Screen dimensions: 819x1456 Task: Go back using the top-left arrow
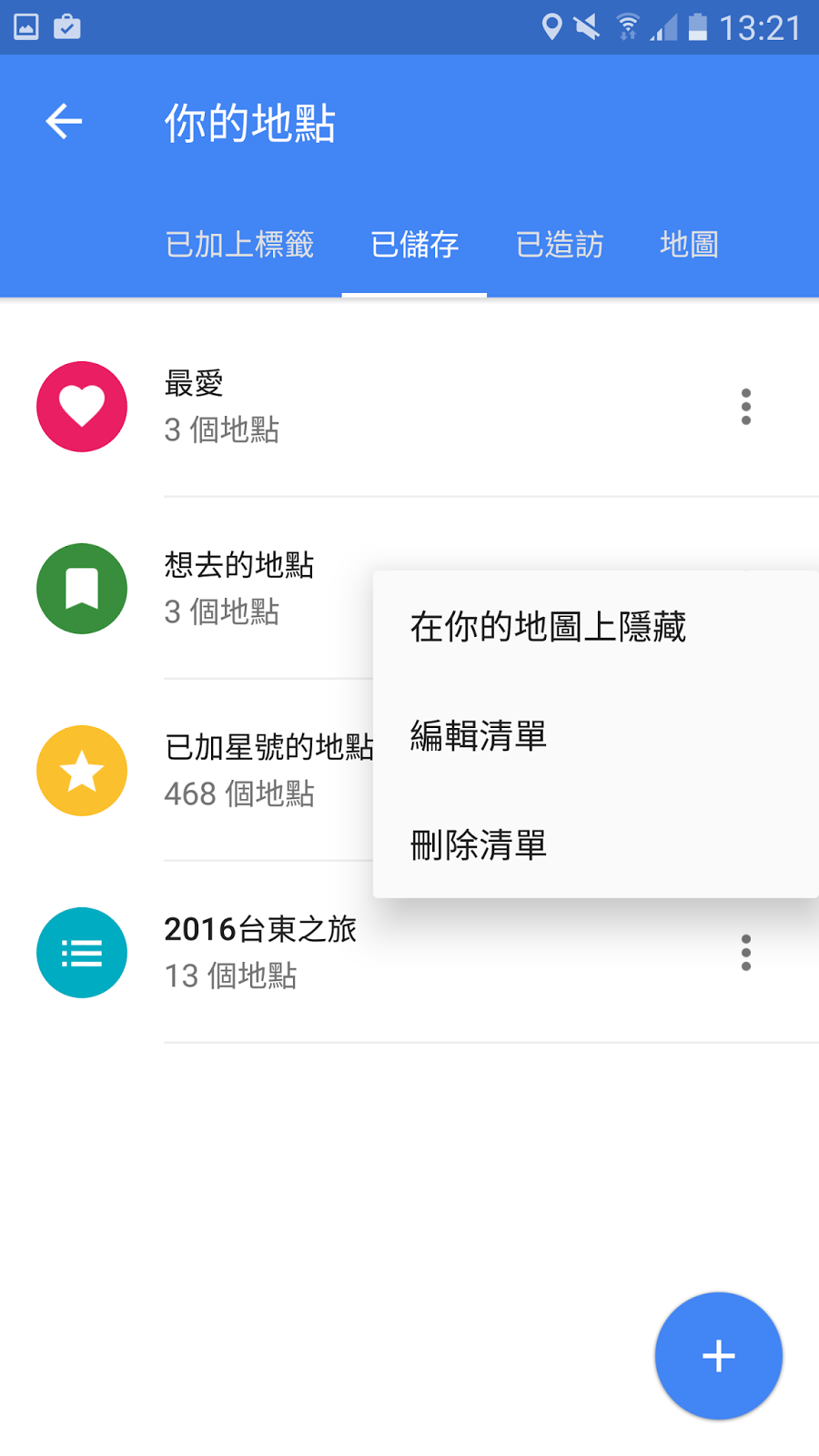[64, 122]
